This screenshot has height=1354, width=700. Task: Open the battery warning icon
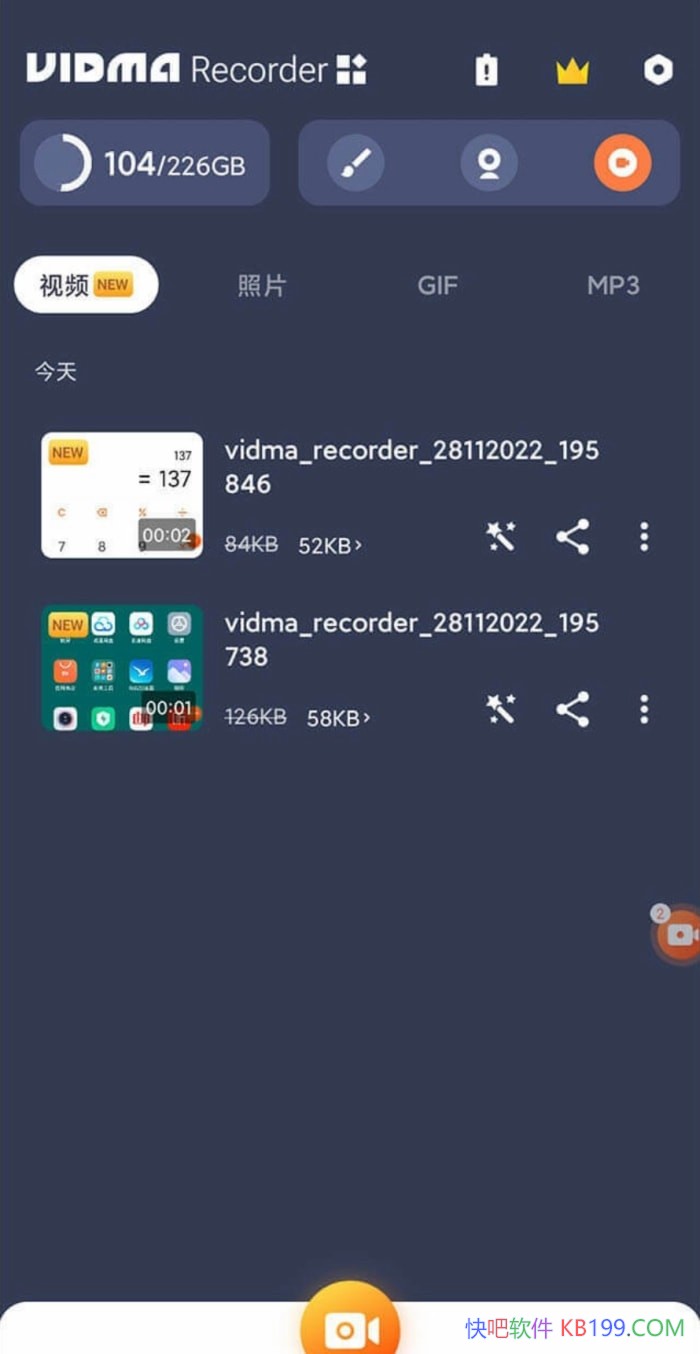[486, 70]
